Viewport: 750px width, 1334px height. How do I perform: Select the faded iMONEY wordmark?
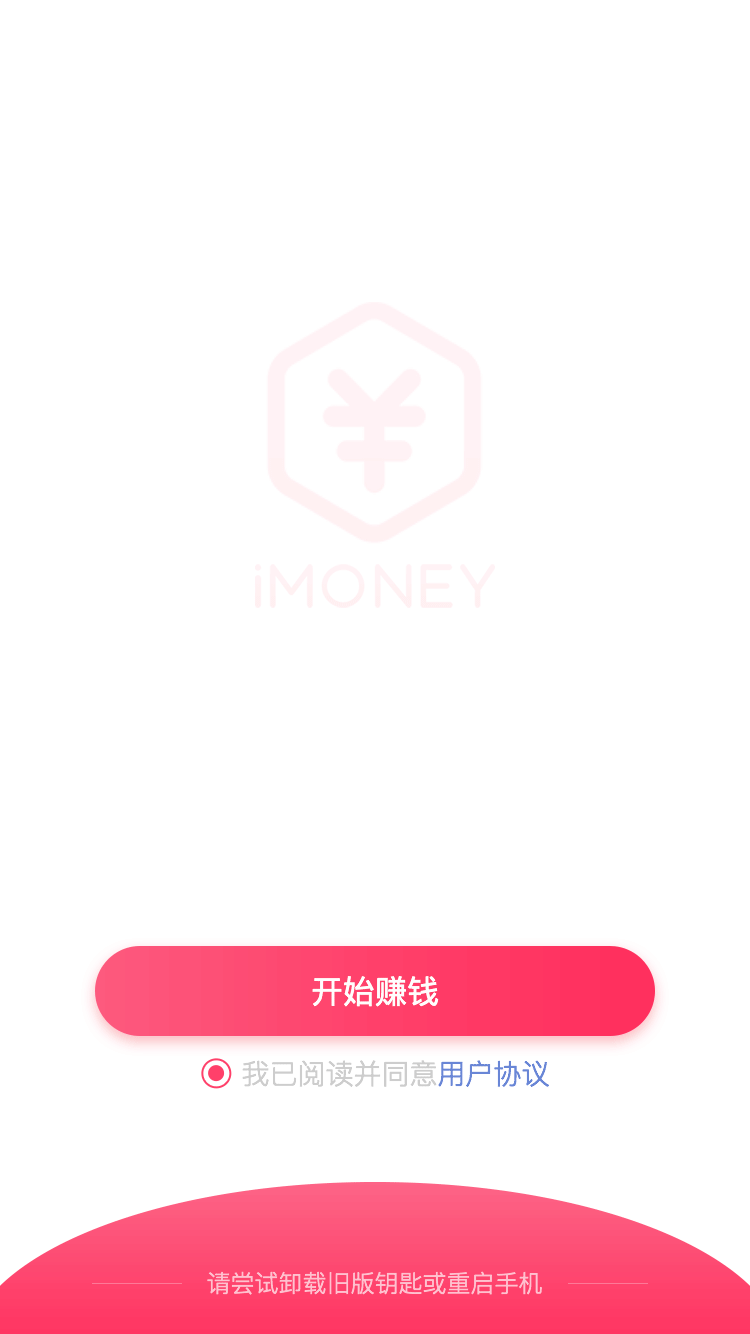click(x=374, y=583)
